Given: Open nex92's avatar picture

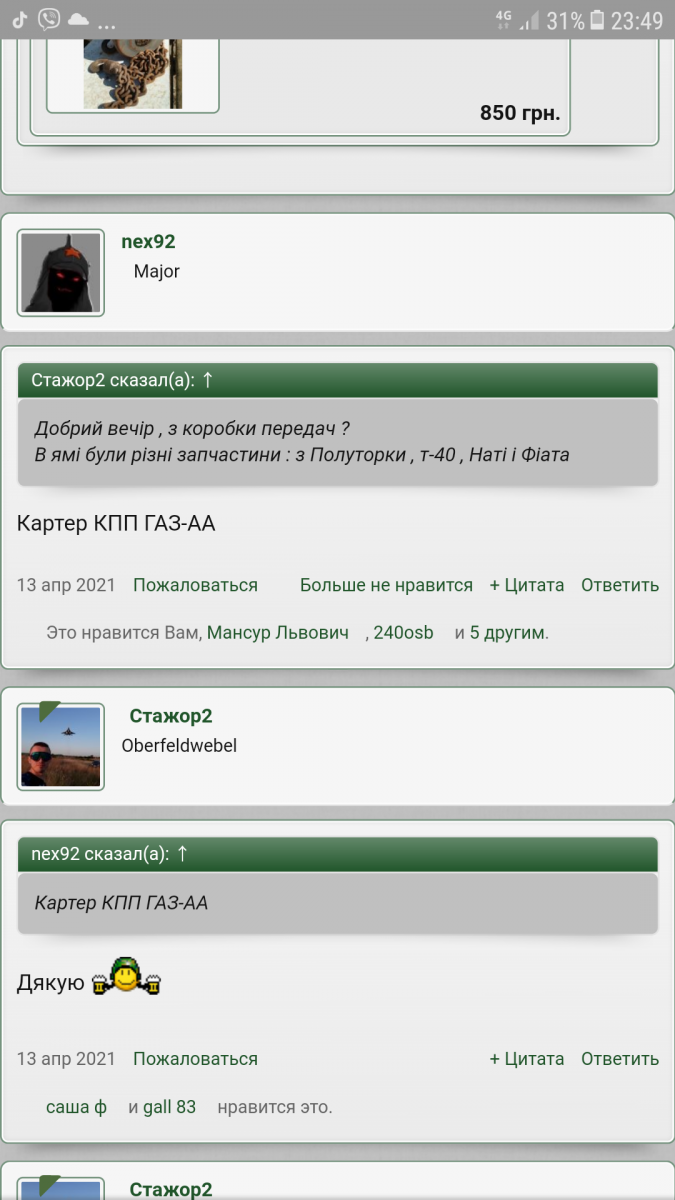Looking at the screenshot, I should pos(61,273).
